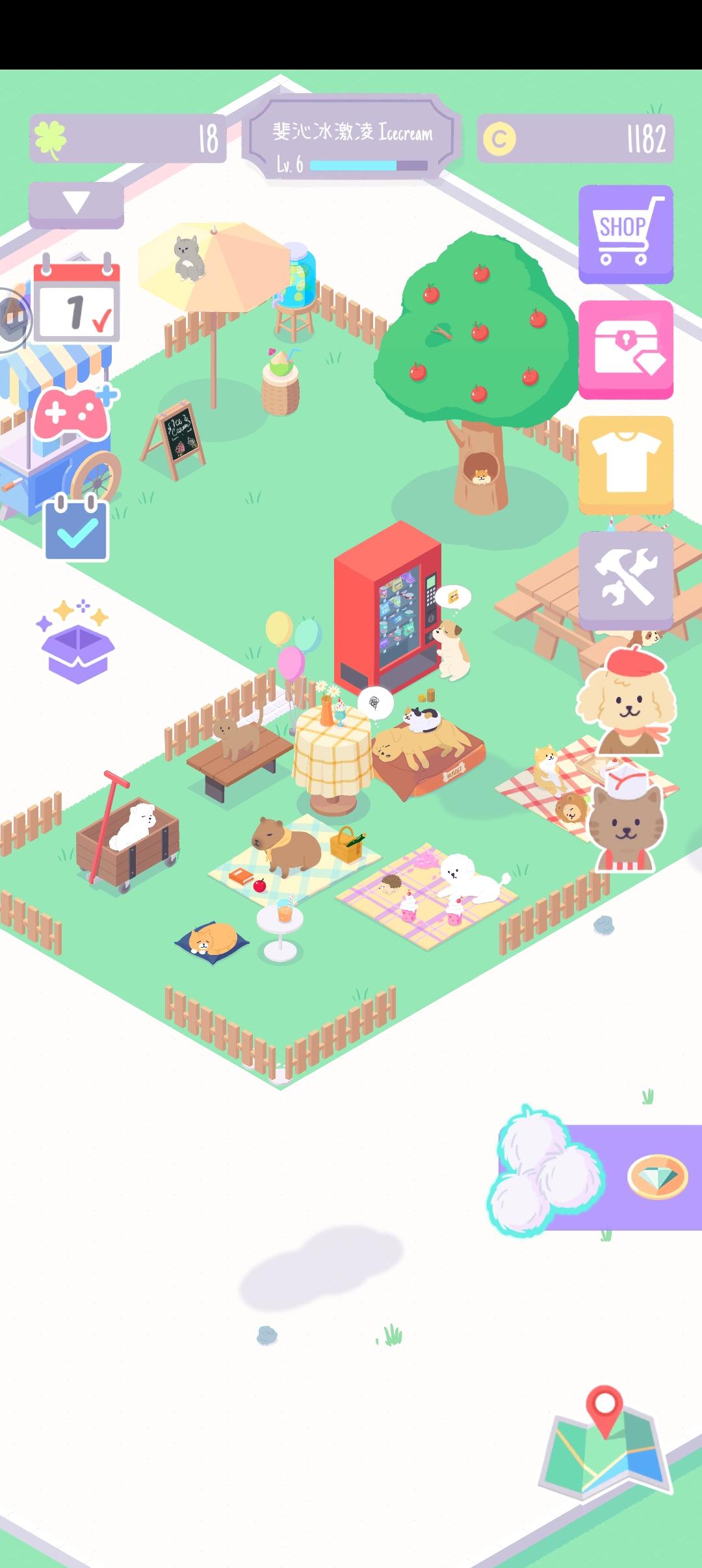
Task: Tap the 斐沁冰激凌 Icecream name banner
Action: pos(351,133)
